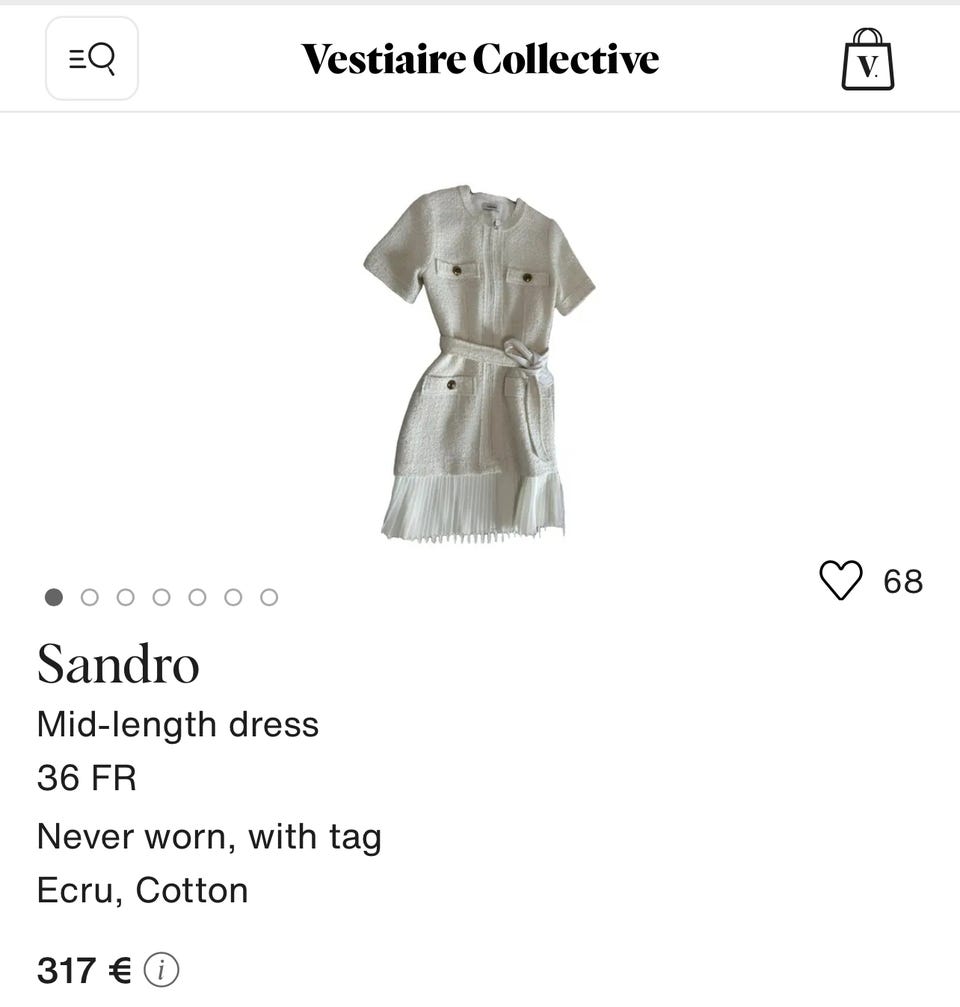The image size is (960, 1007).
Task: Open the shopping bag
Action: (x=867, y=60)
